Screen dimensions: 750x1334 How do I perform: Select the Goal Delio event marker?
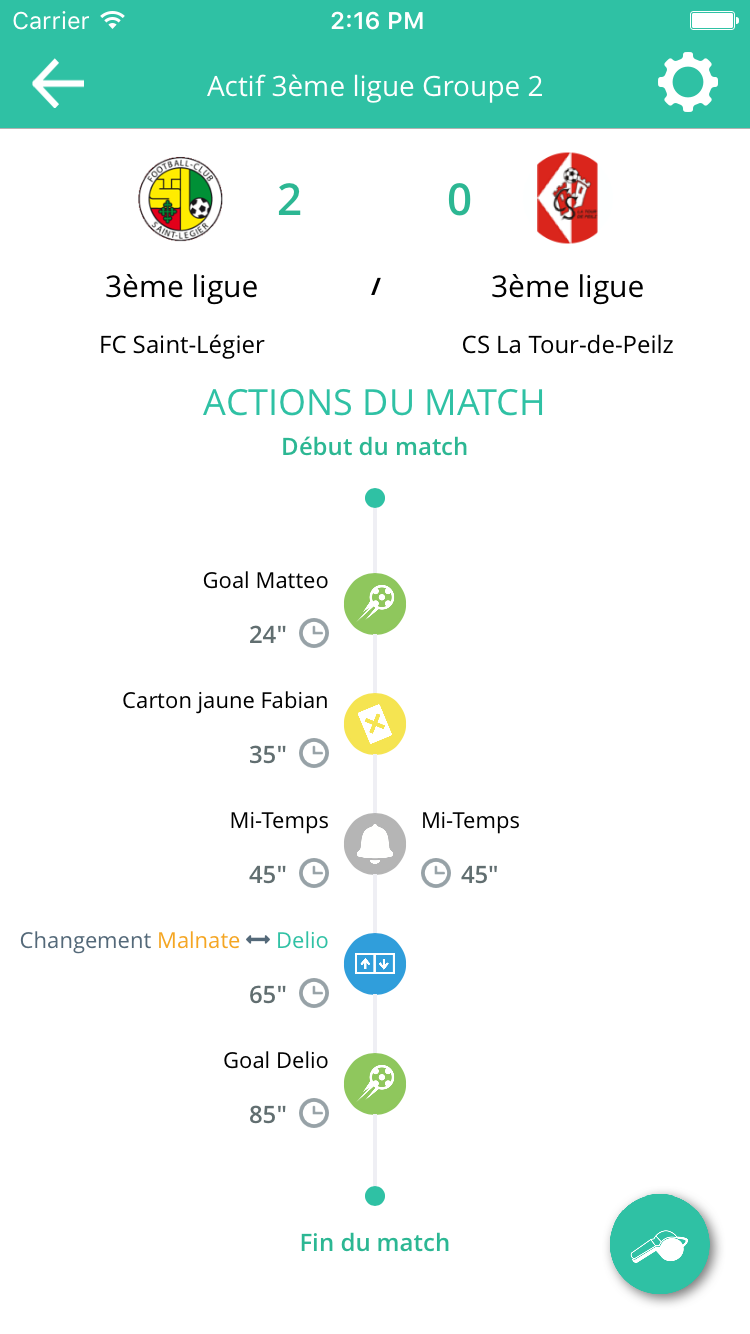point(375,1084)
